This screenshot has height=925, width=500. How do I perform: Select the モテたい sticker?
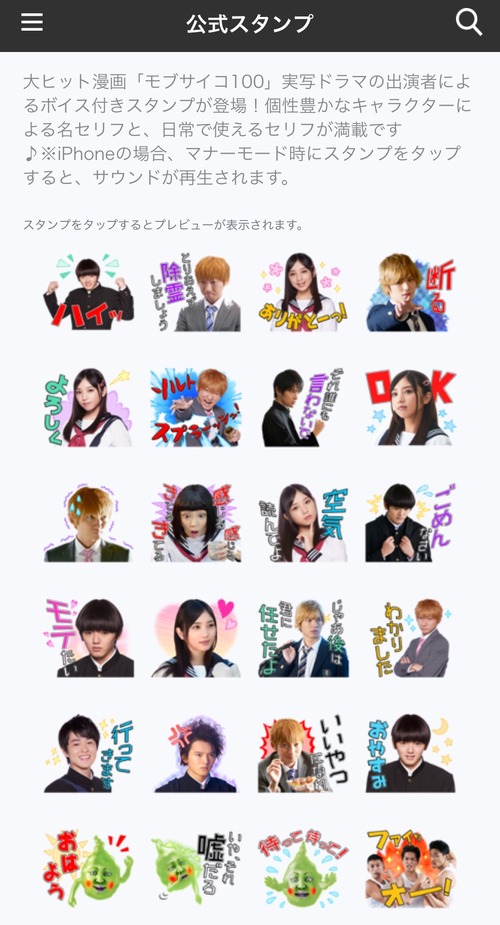click(x=88, y=638)
